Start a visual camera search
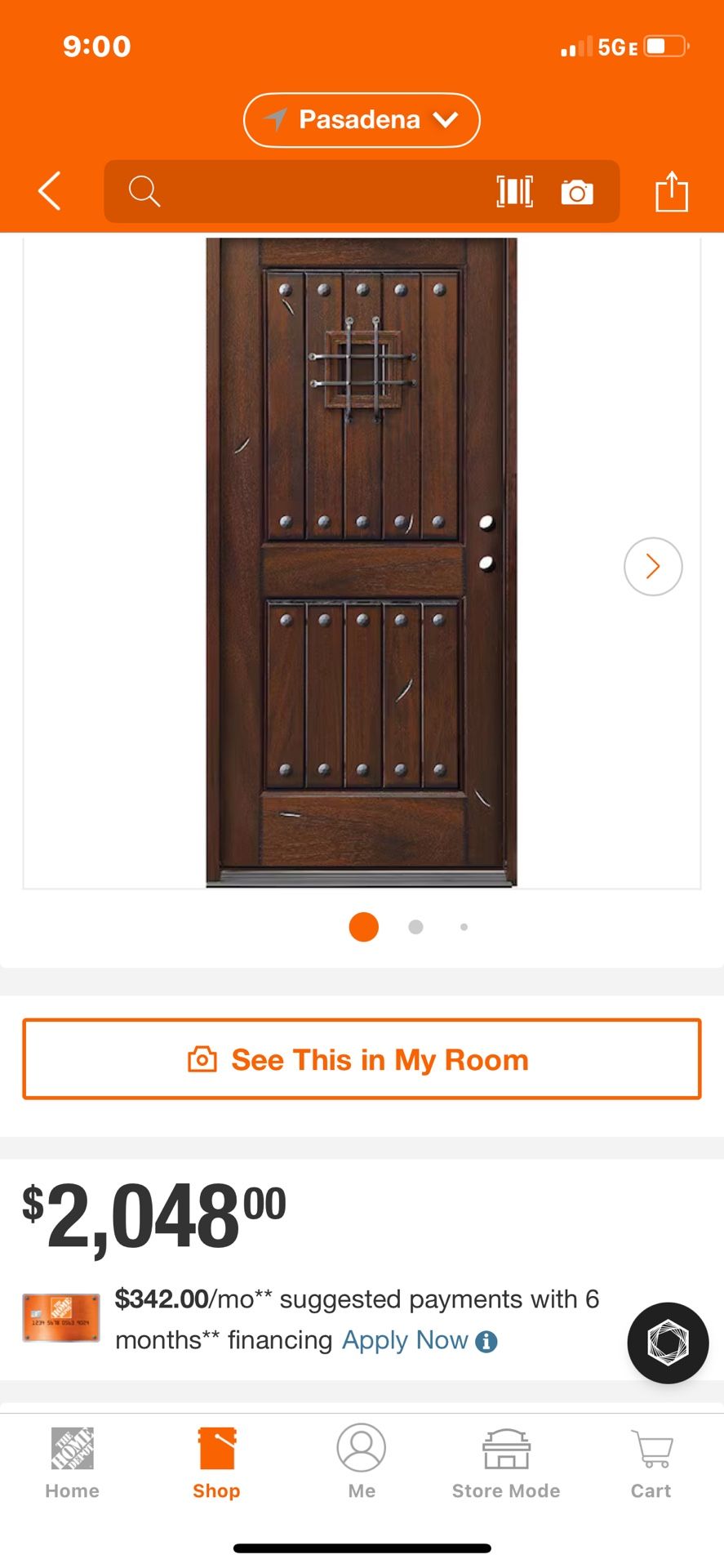Screen dimensions: 724x1568 [x=578, y=192]
